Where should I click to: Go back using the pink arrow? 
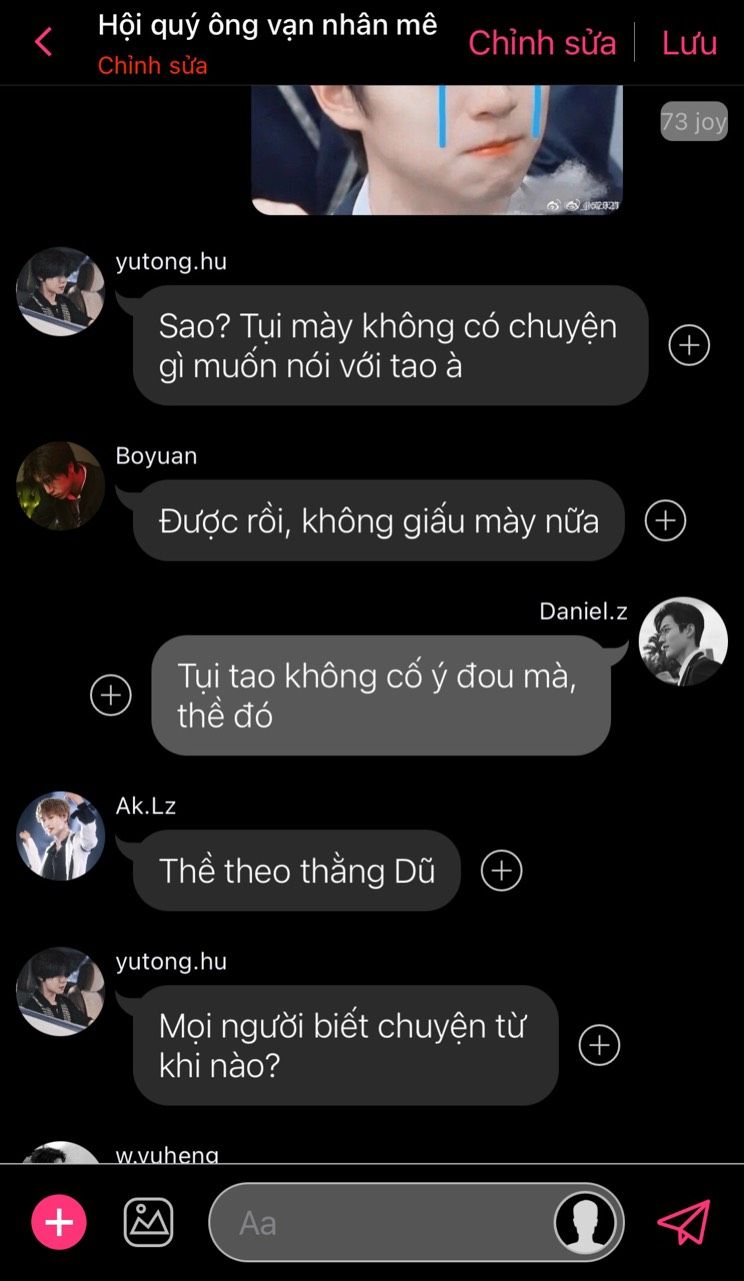click(x=43, y=42)
